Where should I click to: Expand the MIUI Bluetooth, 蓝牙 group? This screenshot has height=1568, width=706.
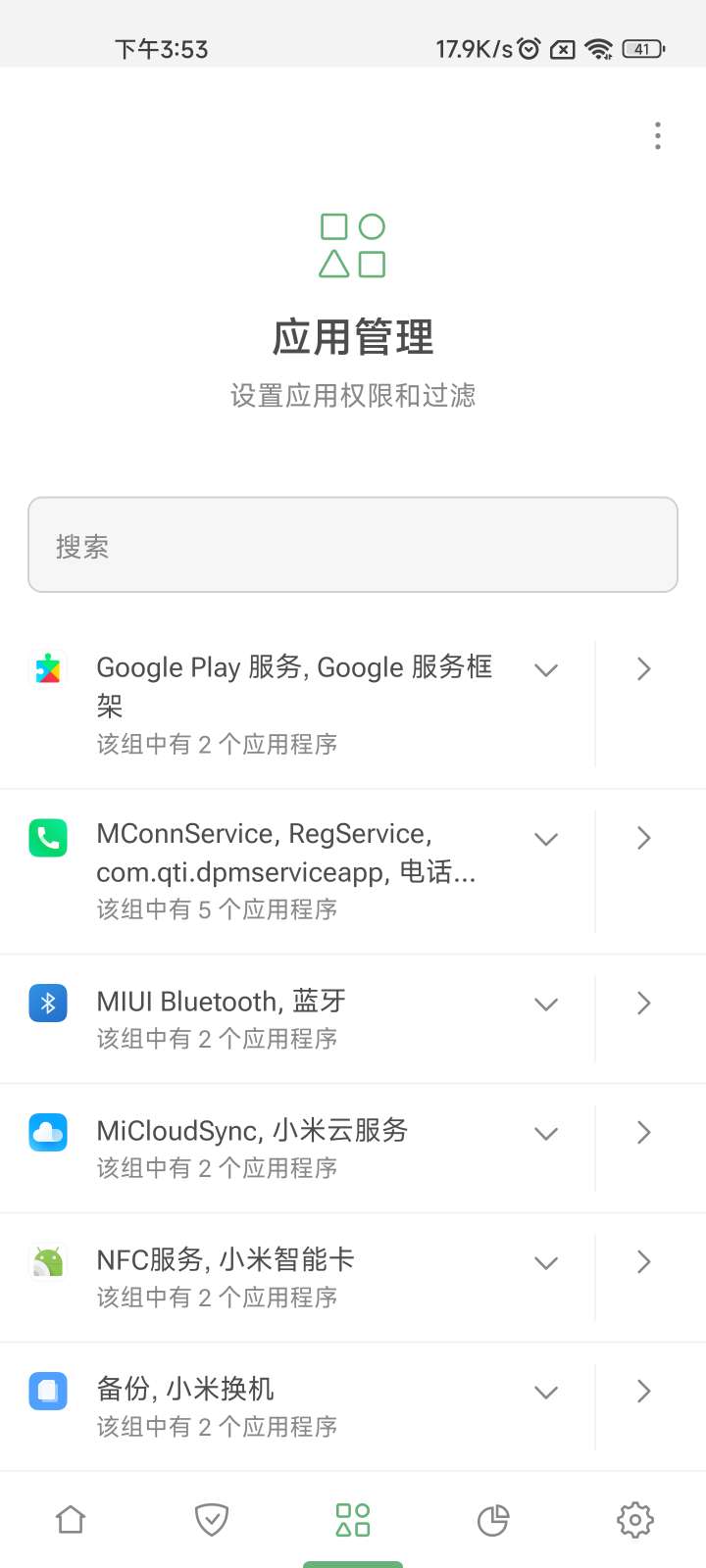tap(546, 1004)
